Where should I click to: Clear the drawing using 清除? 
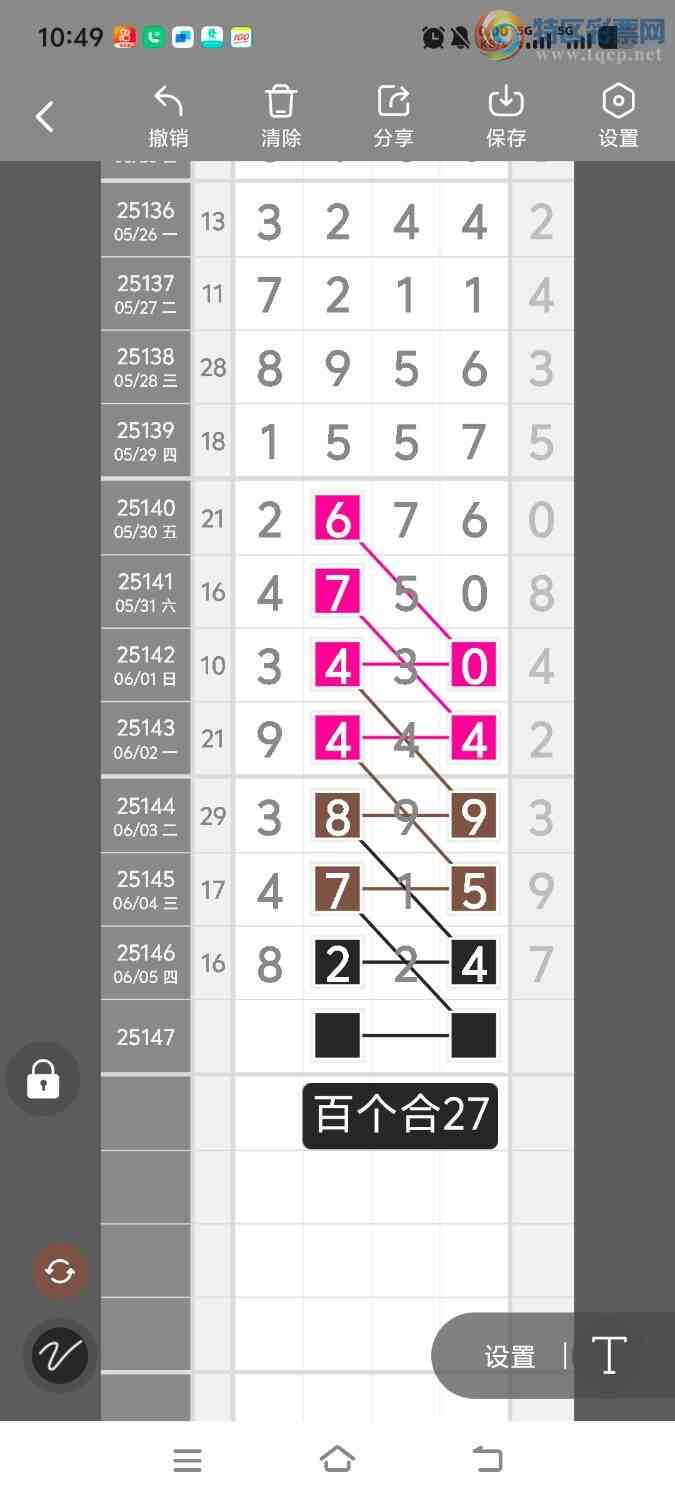[281, 117]
